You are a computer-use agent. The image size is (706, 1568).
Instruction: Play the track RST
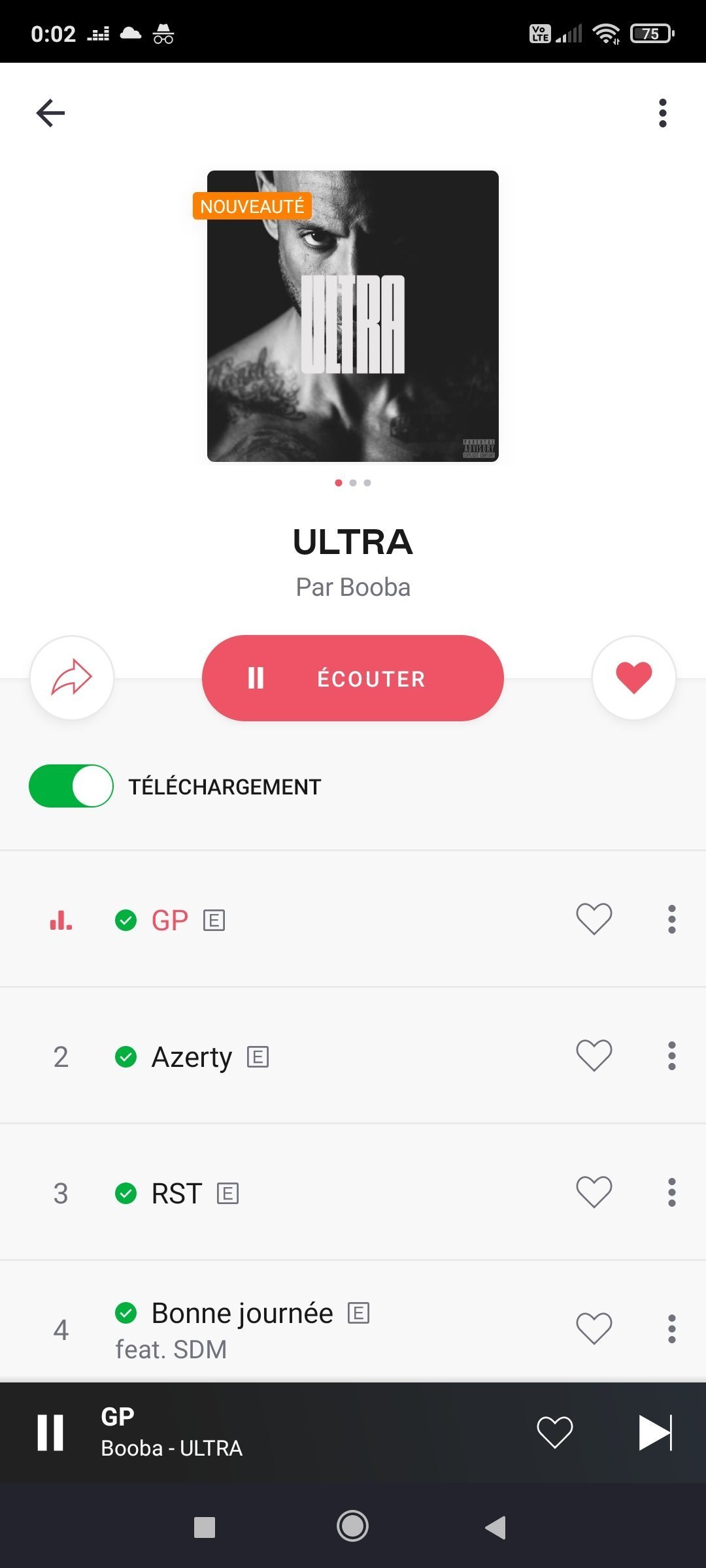pyautogui.click(x=176, y=1193)
